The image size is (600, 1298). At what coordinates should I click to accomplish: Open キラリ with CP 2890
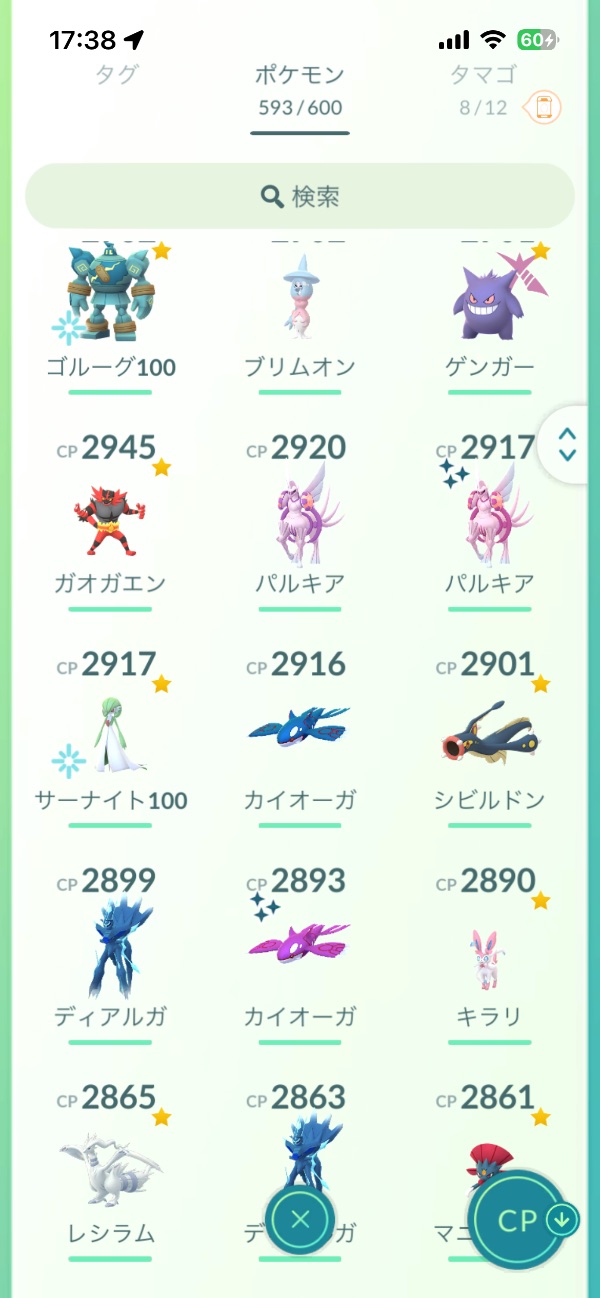pyautogui.click(x=490, y=952)
